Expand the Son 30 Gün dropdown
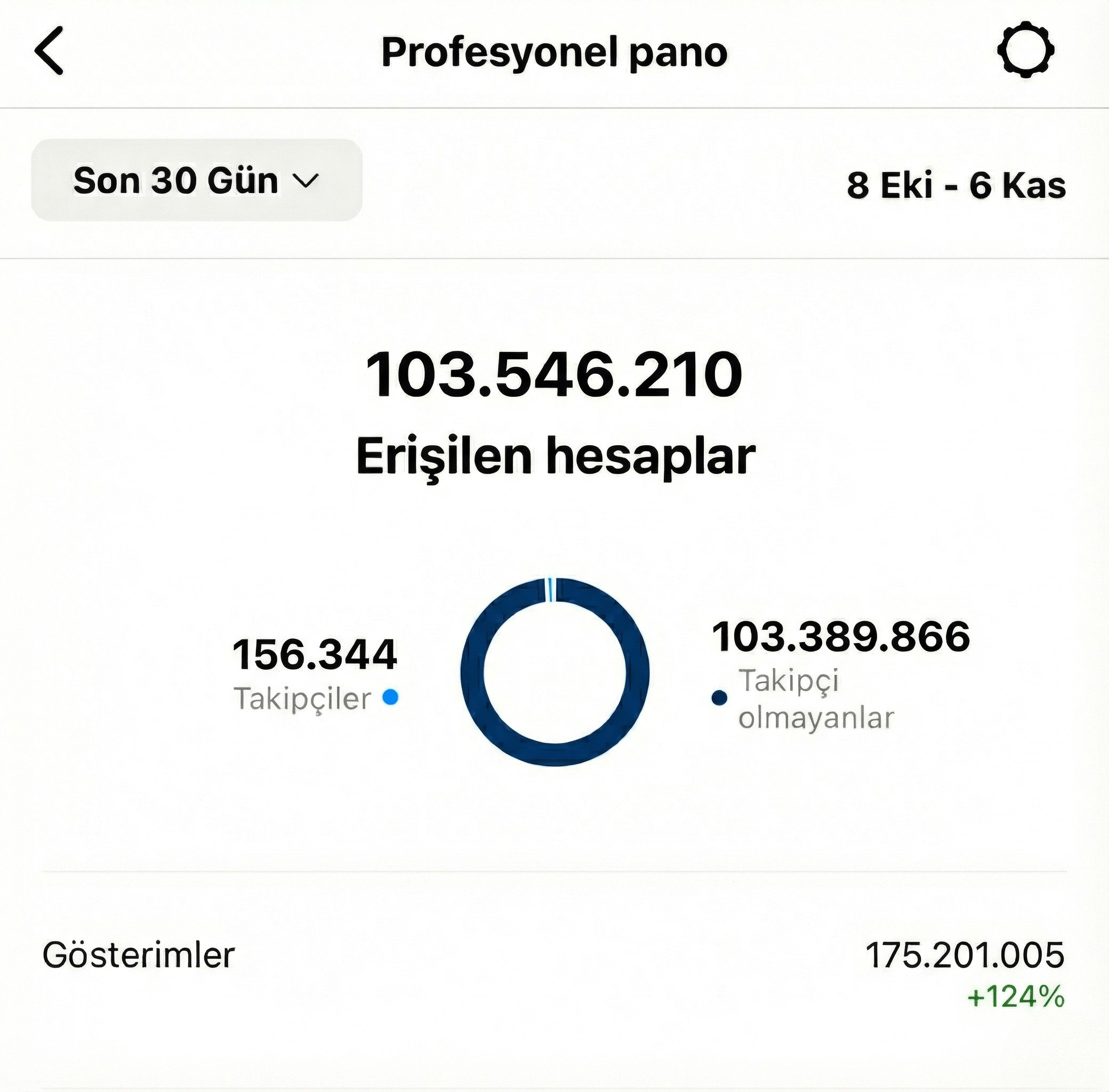The width and height of the screenshot is (1109, 1092). coord(196,181)
